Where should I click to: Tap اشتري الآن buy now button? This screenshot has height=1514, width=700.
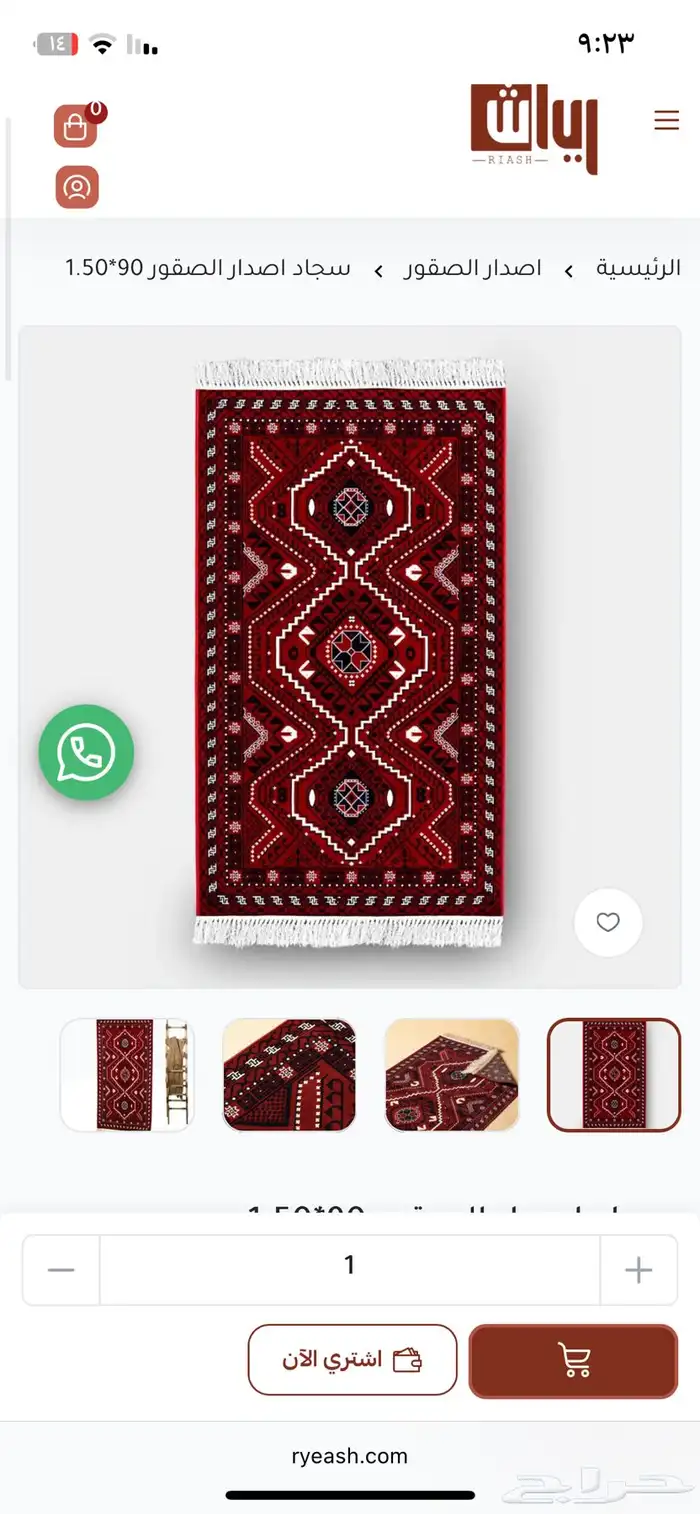click(x=352, y=1360)
